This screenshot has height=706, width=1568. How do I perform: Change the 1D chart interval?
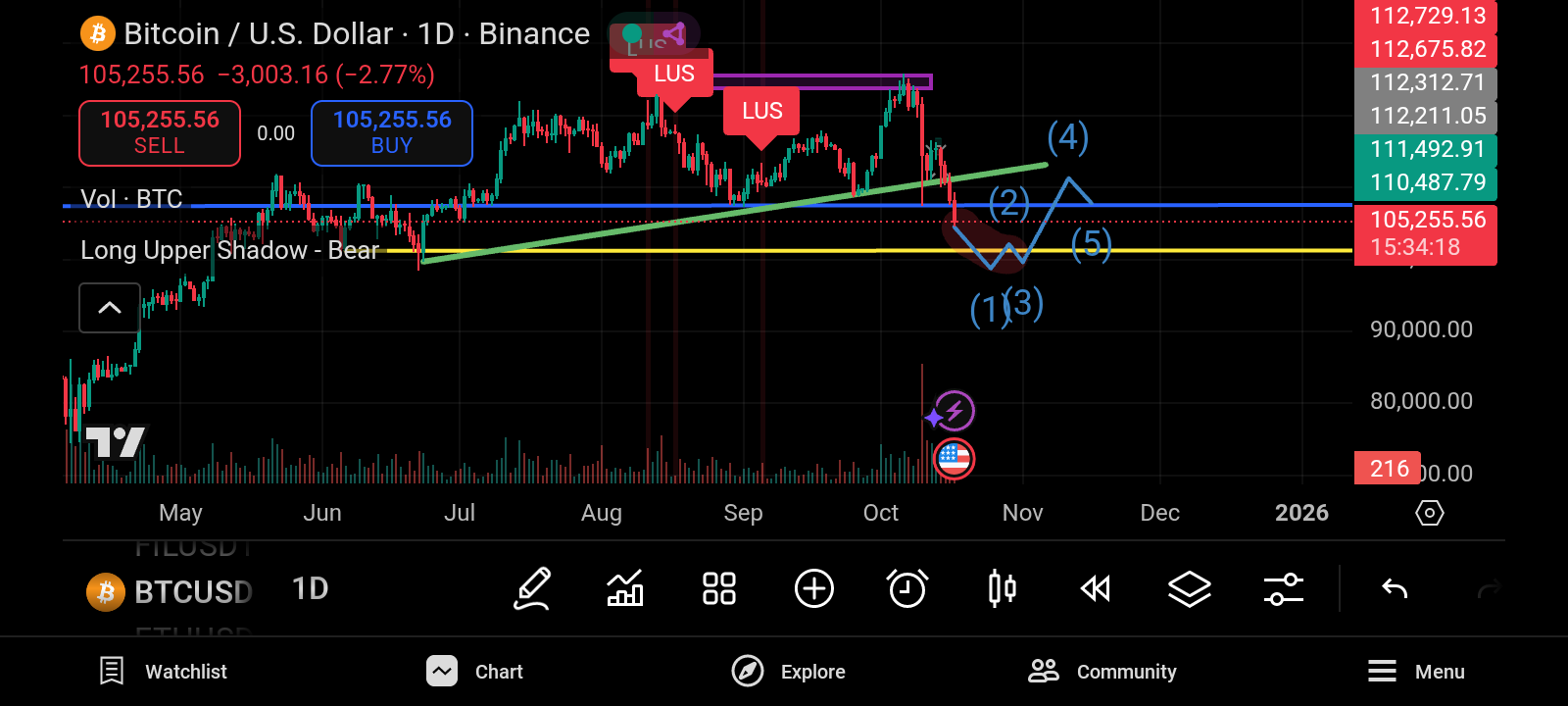coord(310,588)
